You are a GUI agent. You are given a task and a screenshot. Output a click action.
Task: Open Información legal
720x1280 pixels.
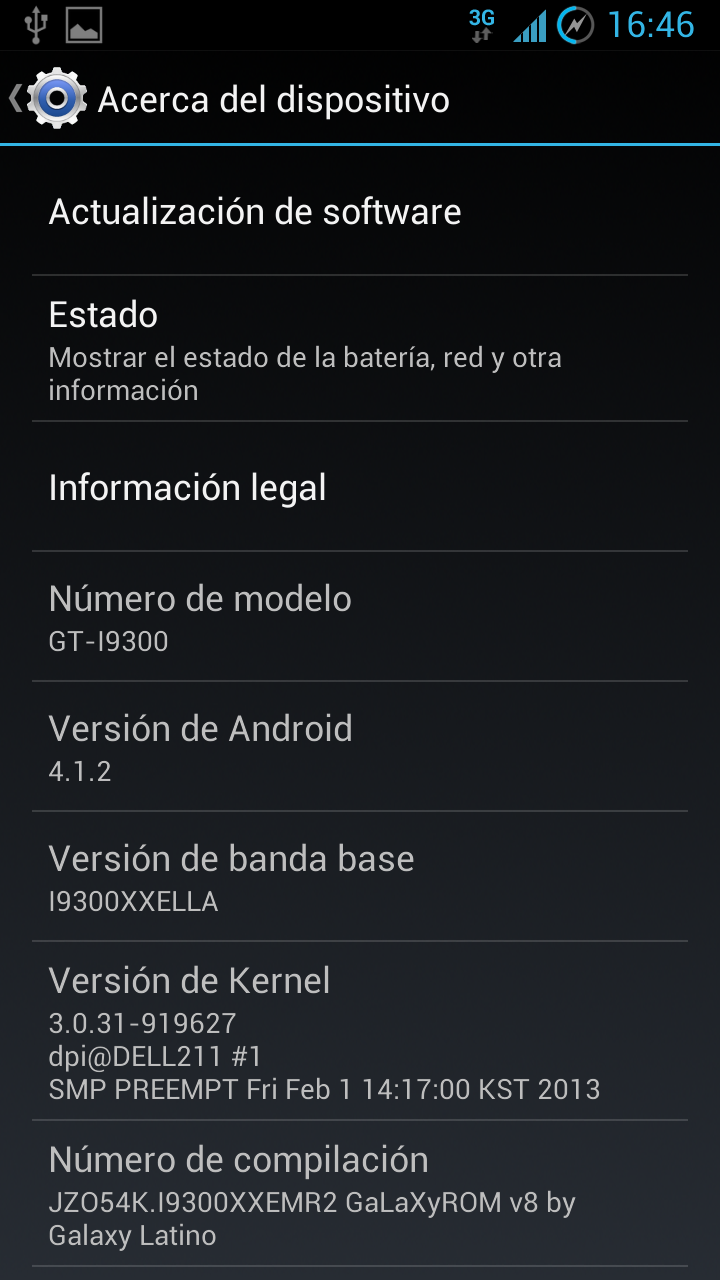[359, 488]
